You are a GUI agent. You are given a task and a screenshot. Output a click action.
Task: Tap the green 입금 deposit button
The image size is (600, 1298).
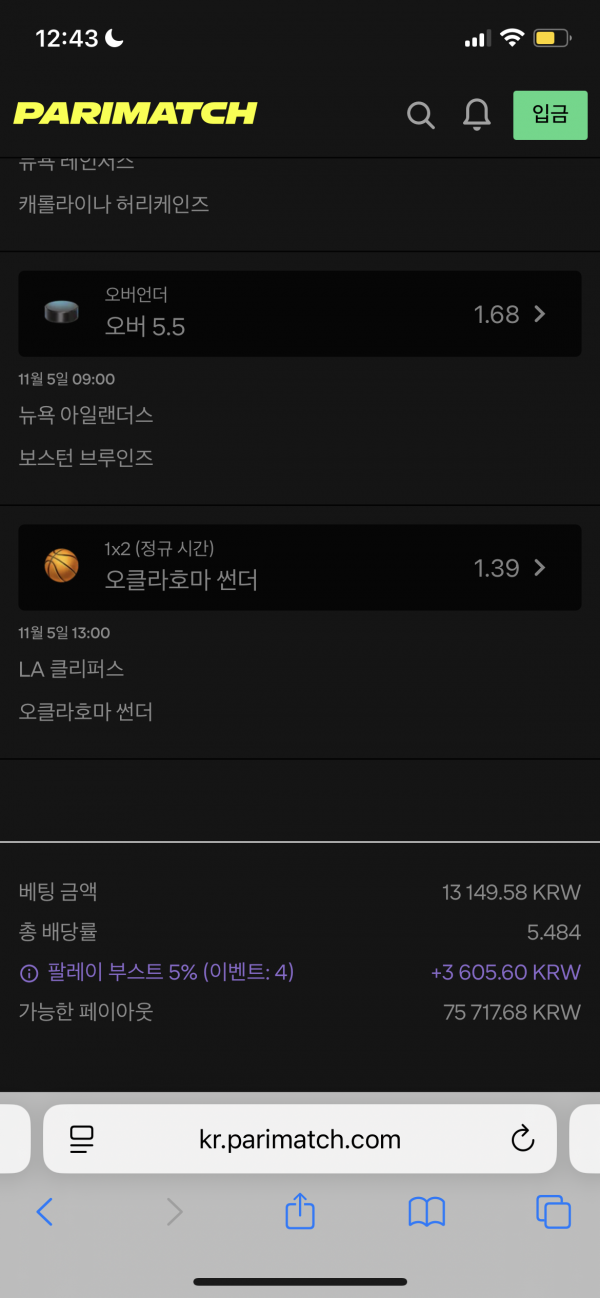[549, 115]
